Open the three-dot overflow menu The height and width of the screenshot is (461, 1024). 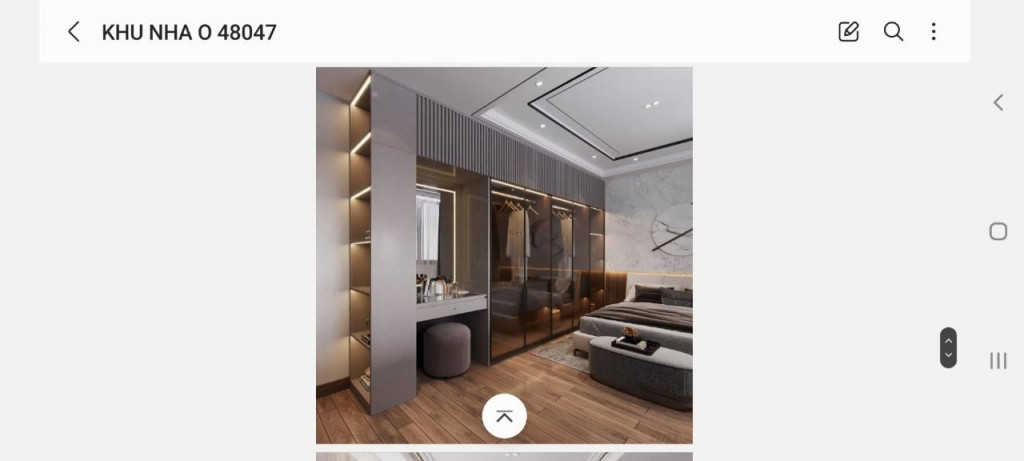click(x=933, y=32)
